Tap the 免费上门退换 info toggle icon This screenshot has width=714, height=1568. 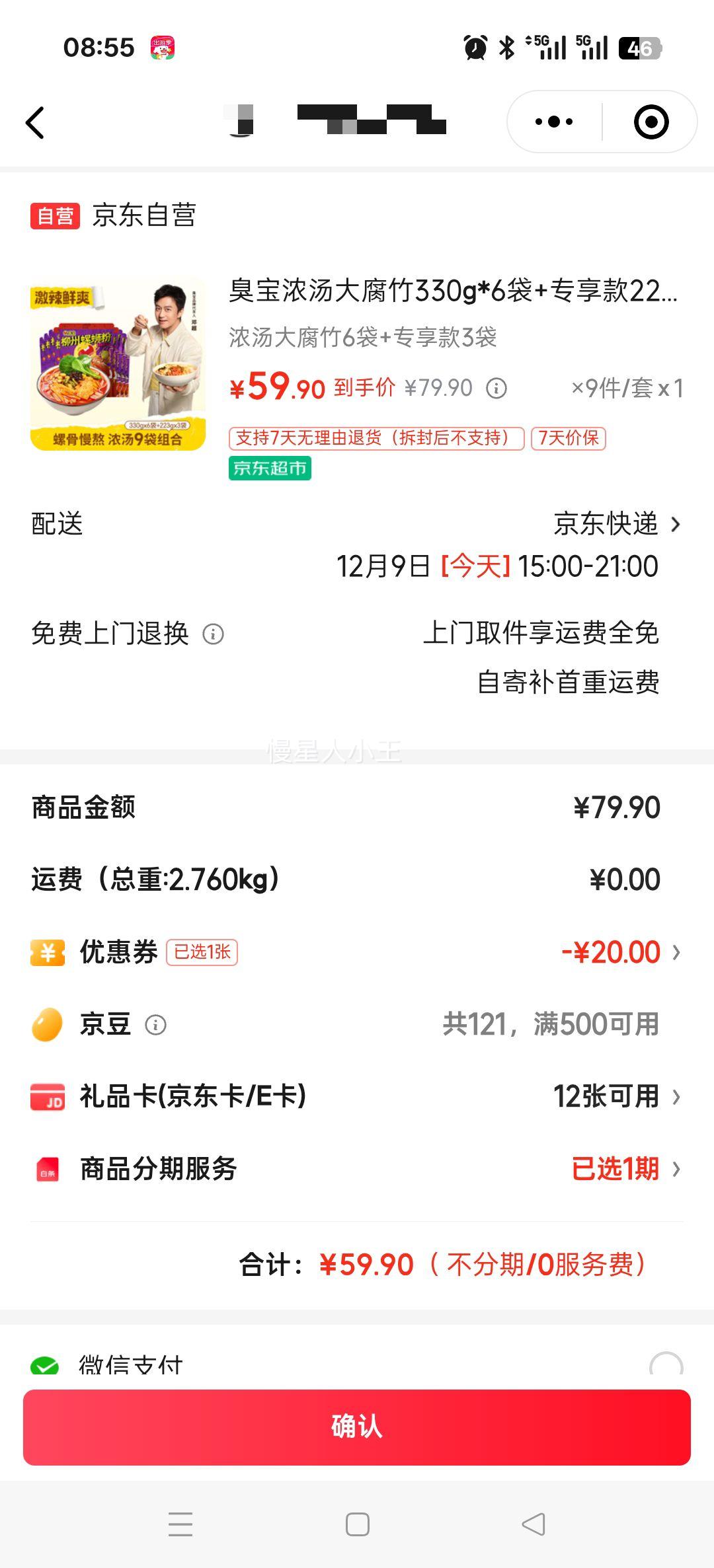pos(214,634)
